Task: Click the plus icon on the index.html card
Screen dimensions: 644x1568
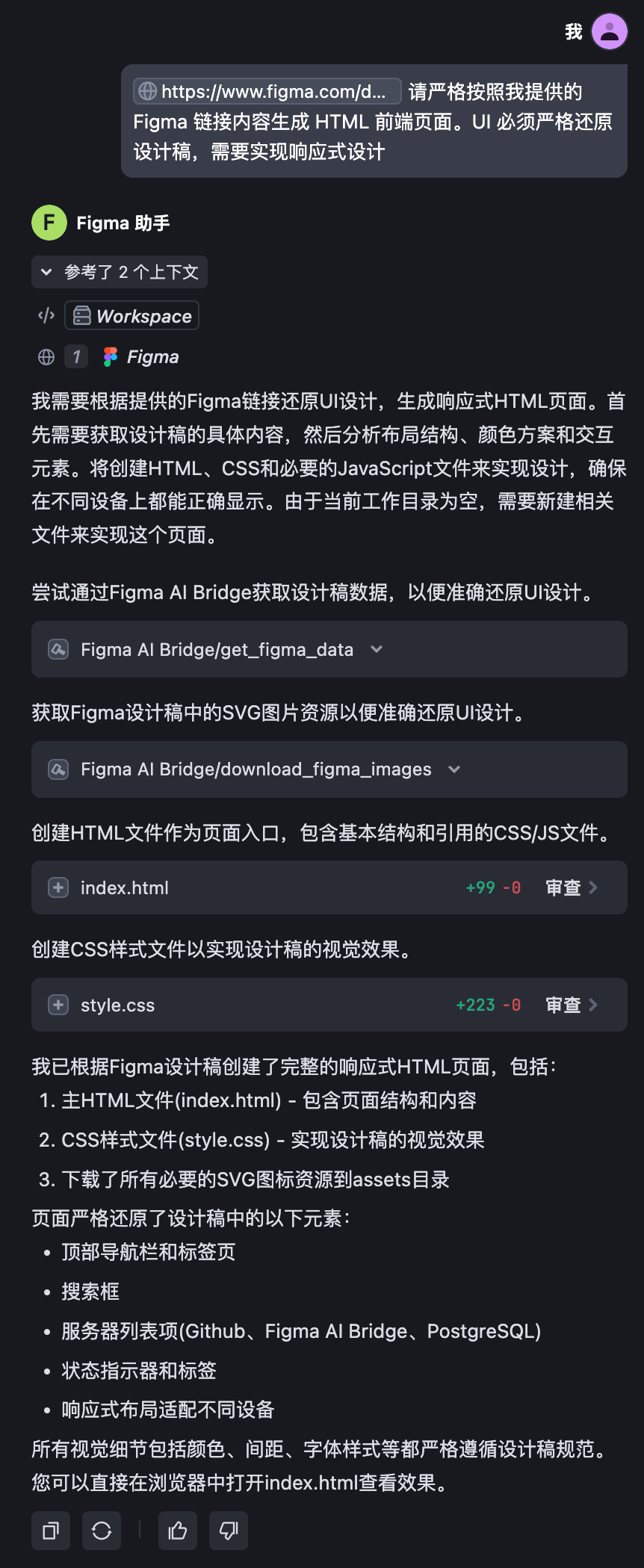Action: coord(58,887)
